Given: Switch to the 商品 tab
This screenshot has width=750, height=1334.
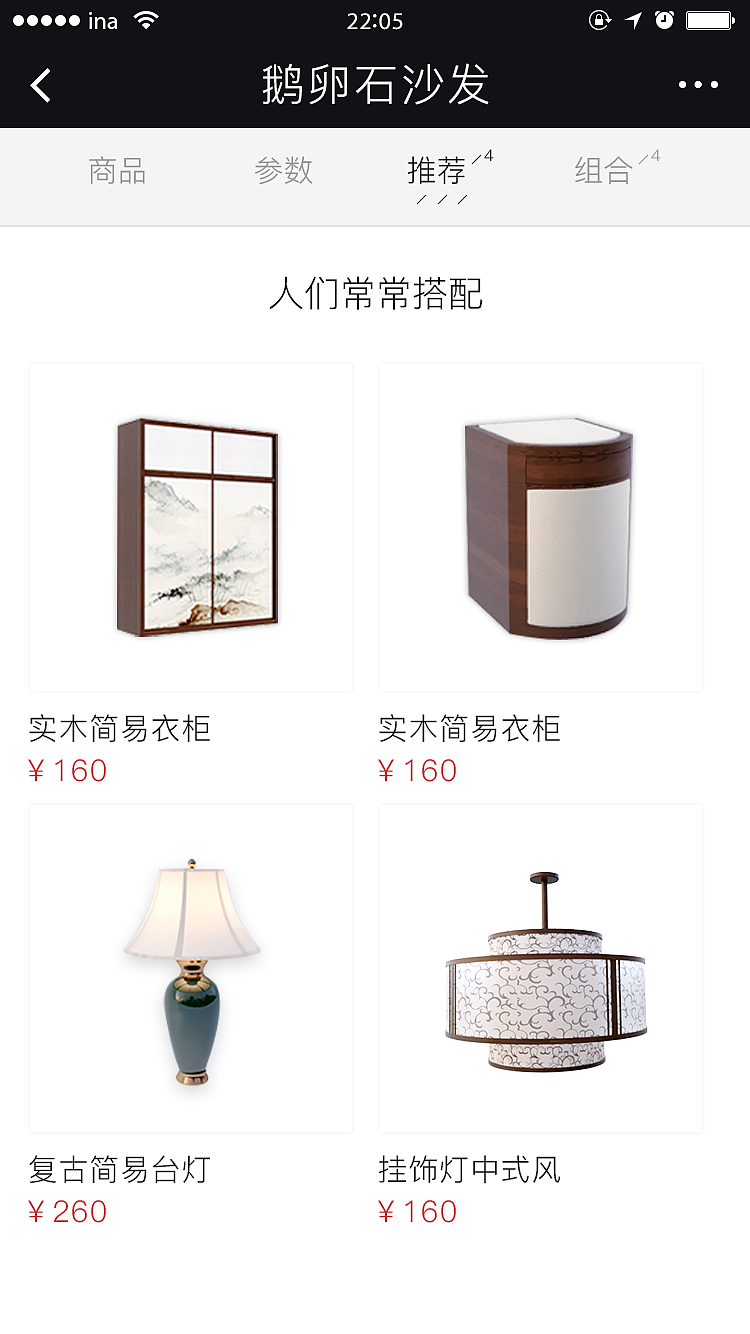Looking at the screenshot, I should click(x=117, y=171).
